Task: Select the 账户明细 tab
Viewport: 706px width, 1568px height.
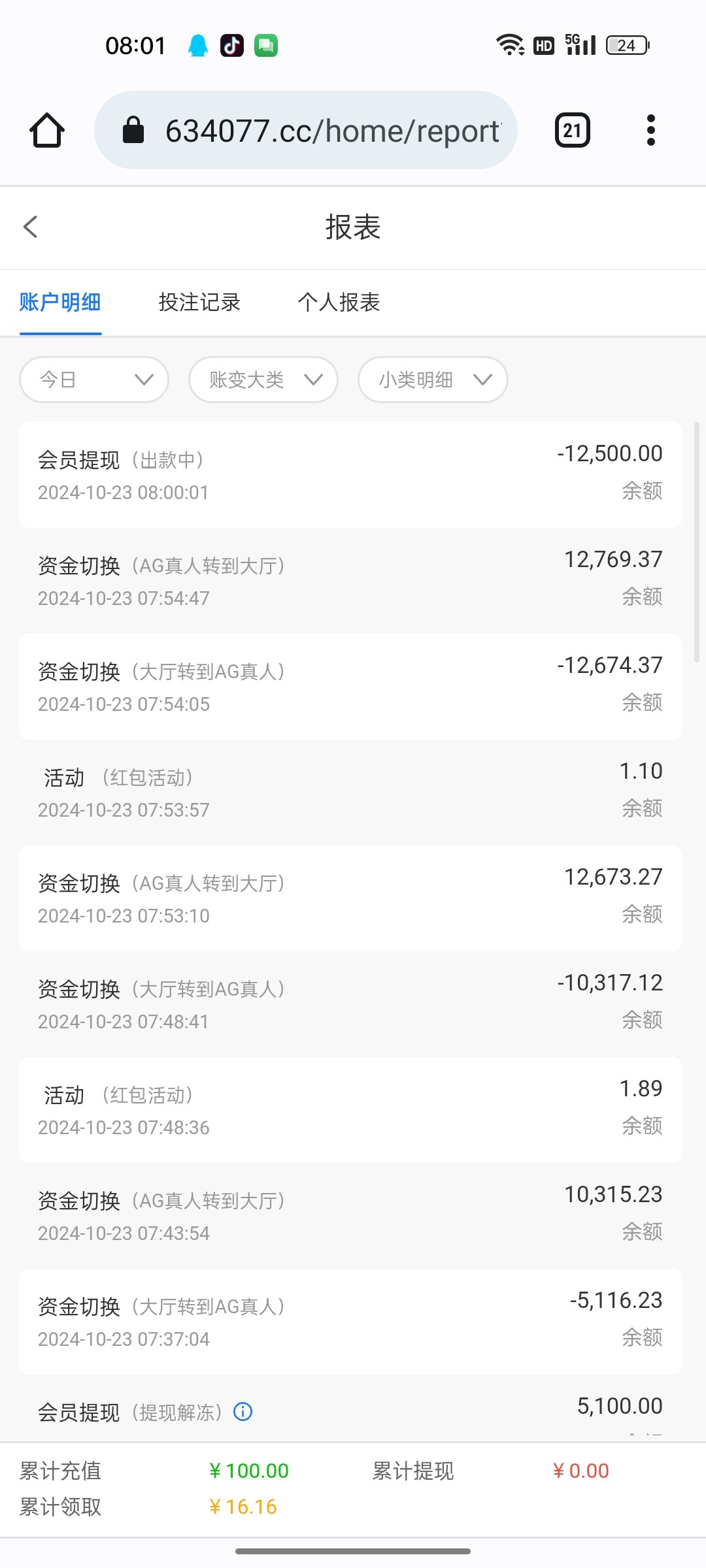Action: pyautogui.click(x=60, y=302)
